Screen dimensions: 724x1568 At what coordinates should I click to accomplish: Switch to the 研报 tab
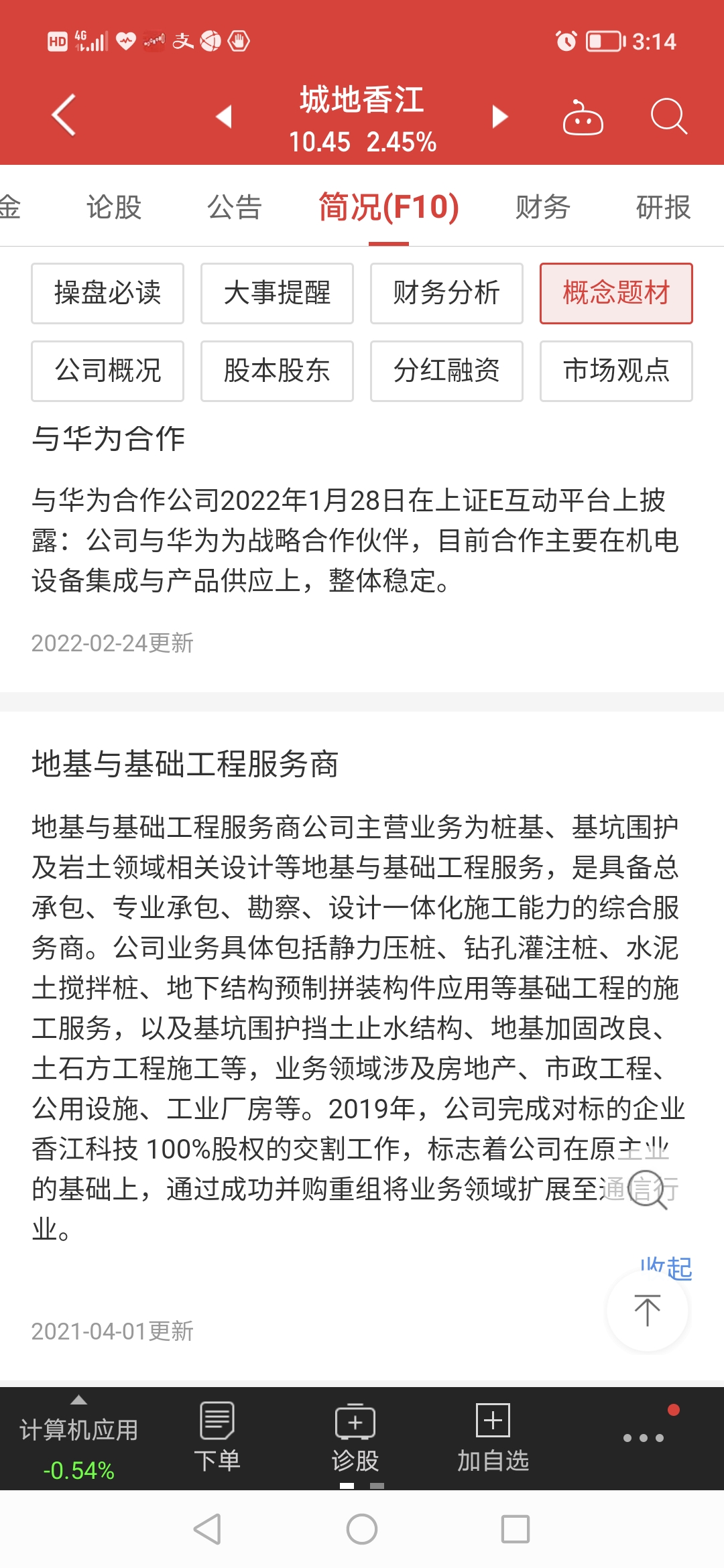pyautogui.click(x=663, y=207)
